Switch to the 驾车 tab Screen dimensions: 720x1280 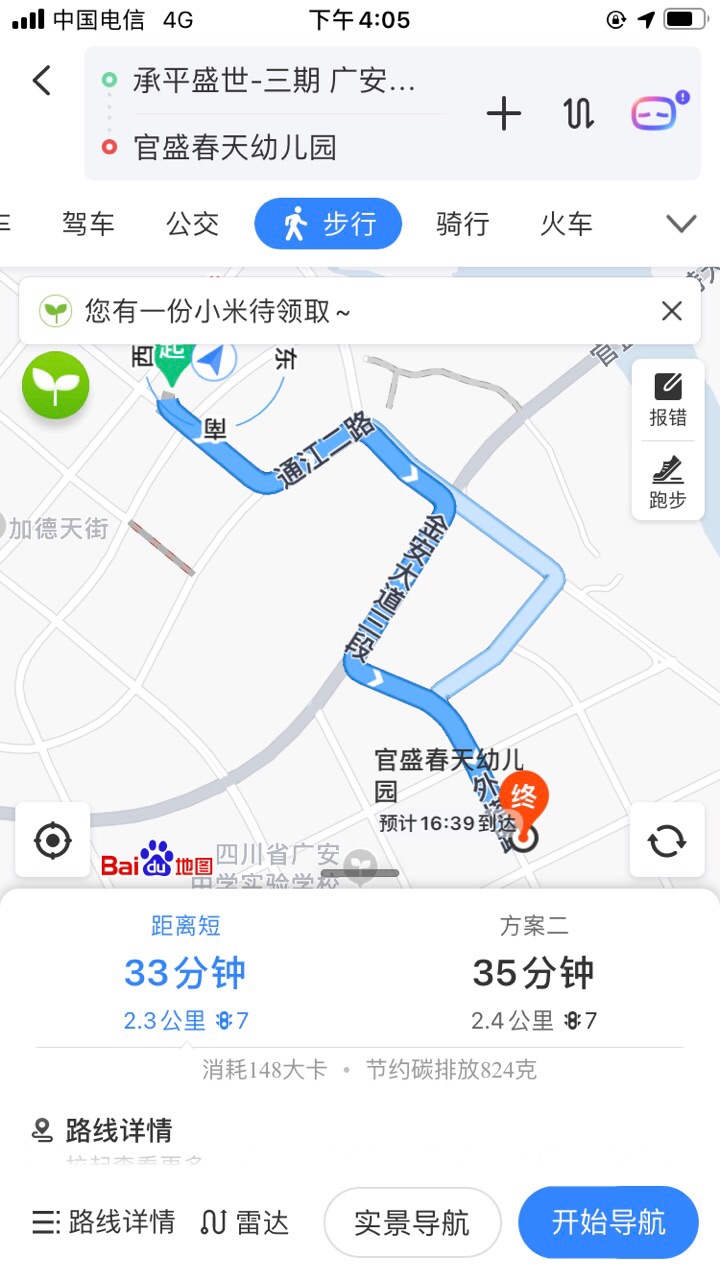89,224
